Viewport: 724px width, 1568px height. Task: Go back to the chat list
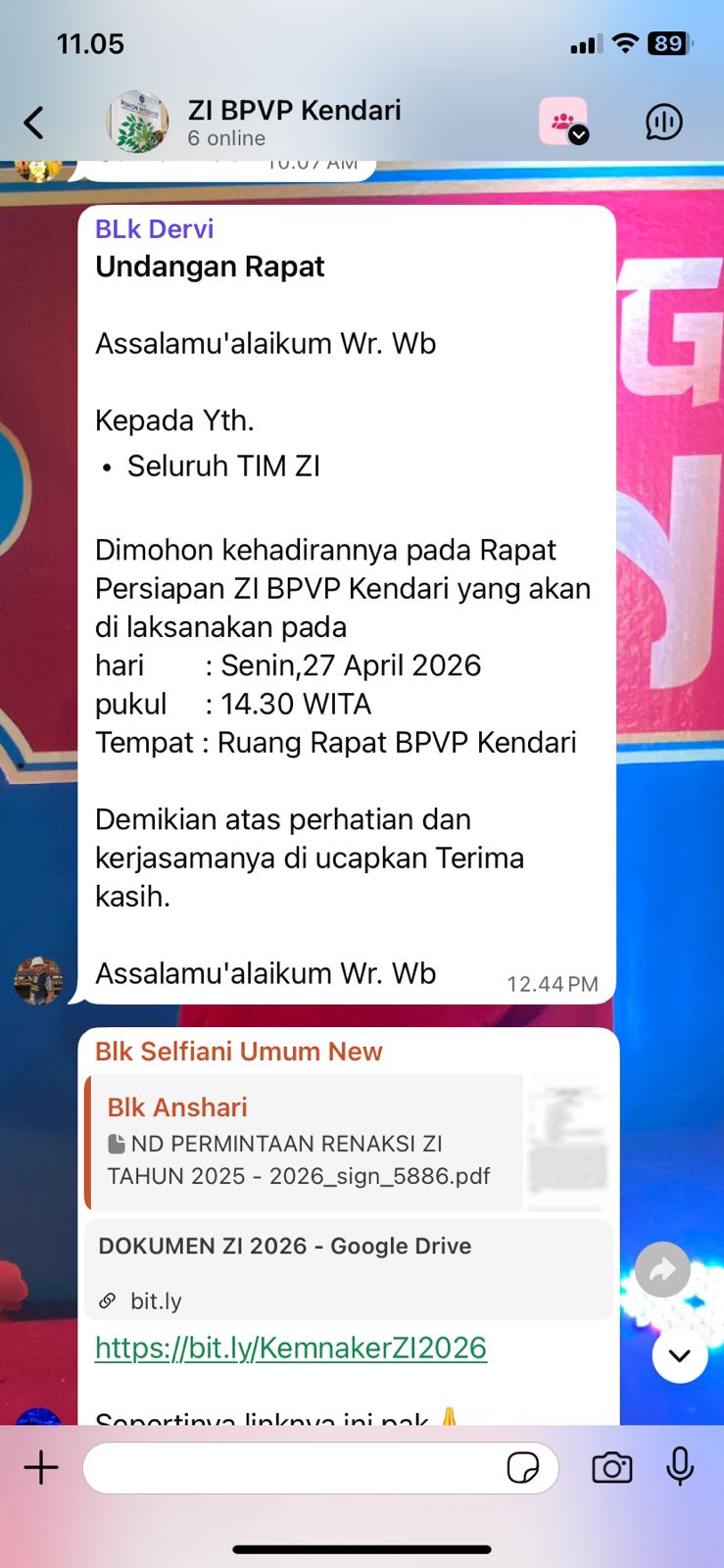point(34,123)
